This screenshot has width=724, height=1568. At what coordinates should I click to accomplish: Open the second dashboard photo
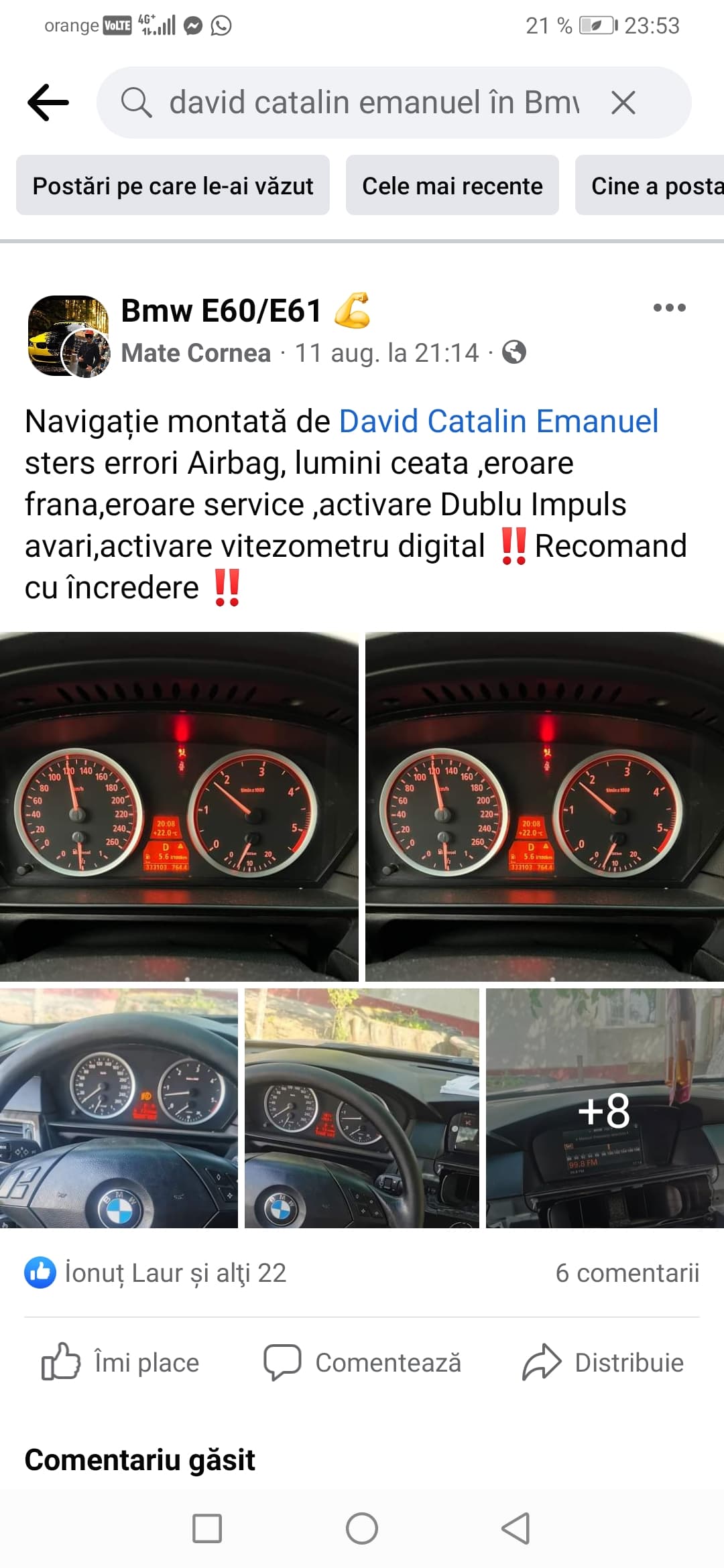(544, 806)
